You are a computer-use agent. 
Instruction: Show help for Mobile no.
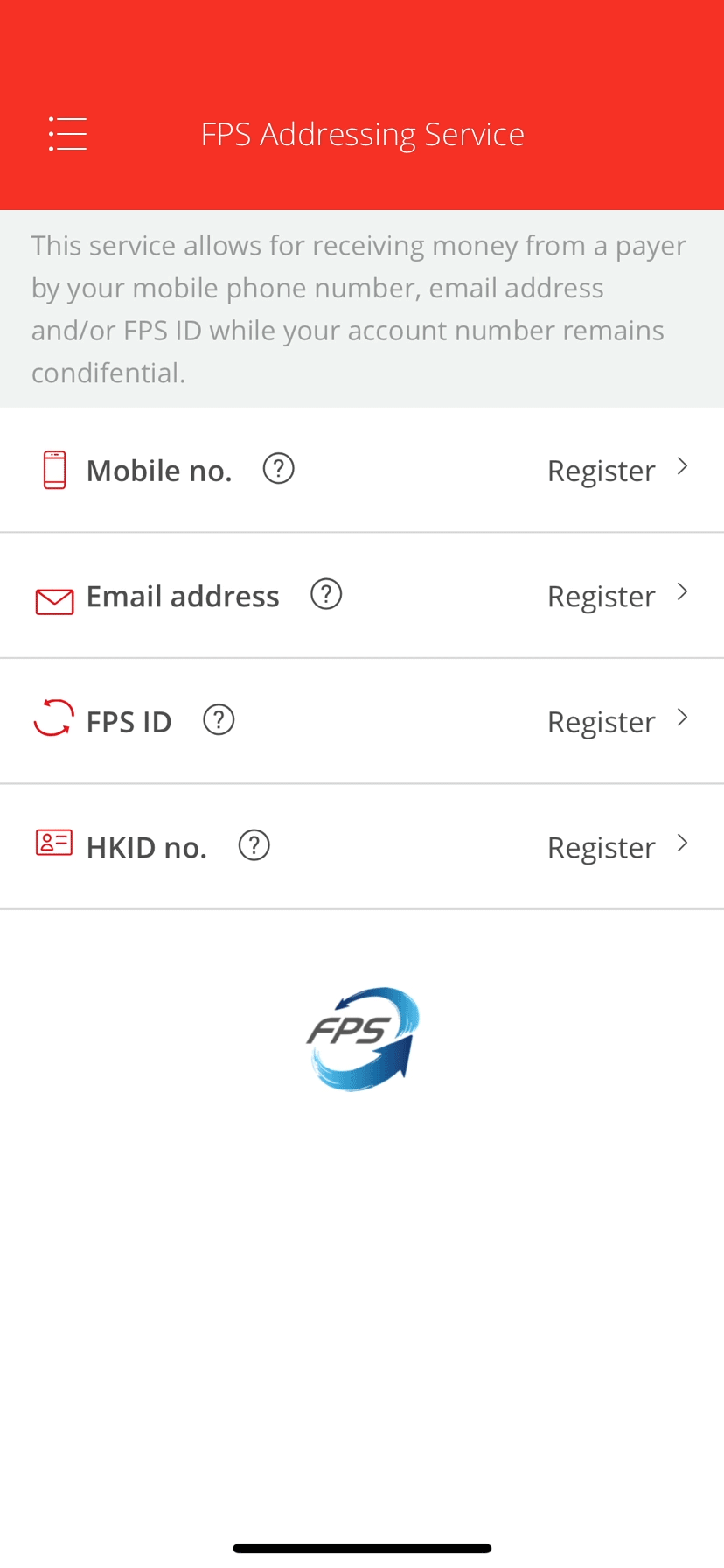(x=279, y=469)
